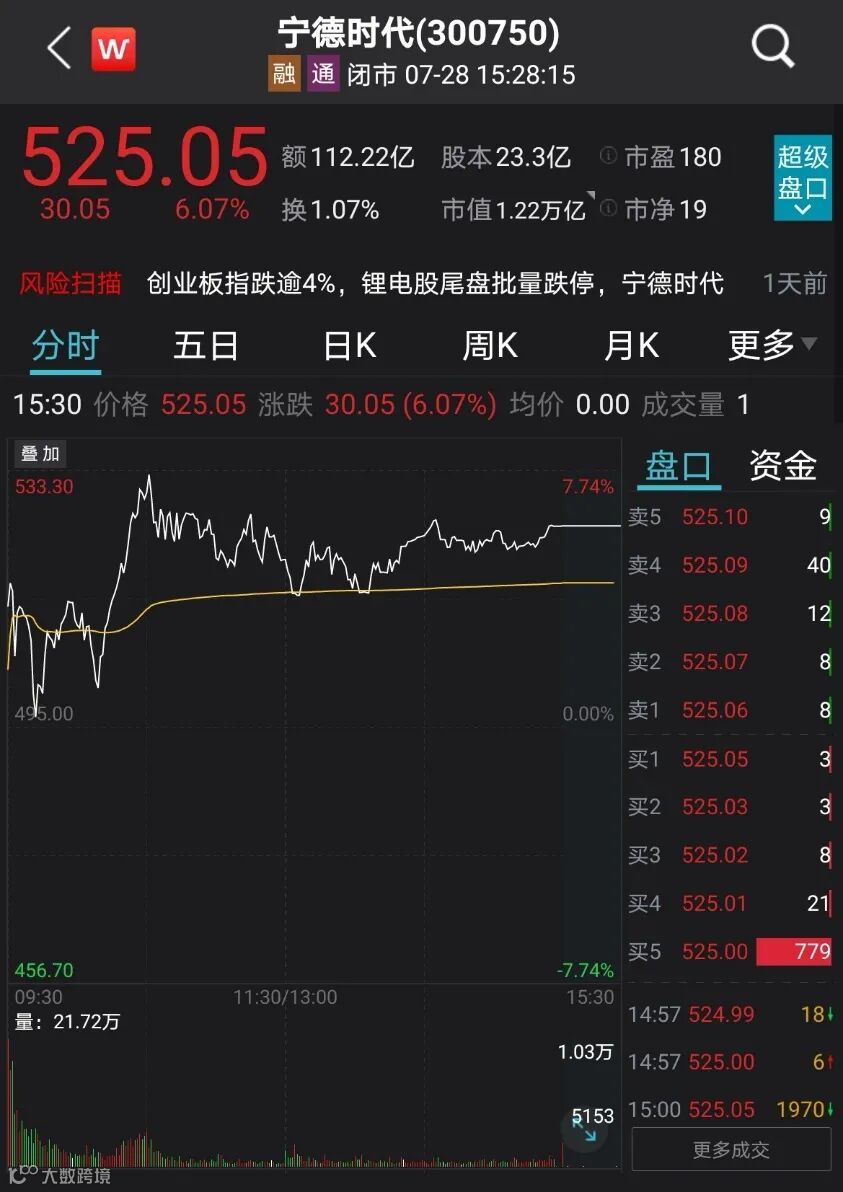Open the stock search magnifier
This screenshot has width=843, height=1192.
tap(773, 47)
